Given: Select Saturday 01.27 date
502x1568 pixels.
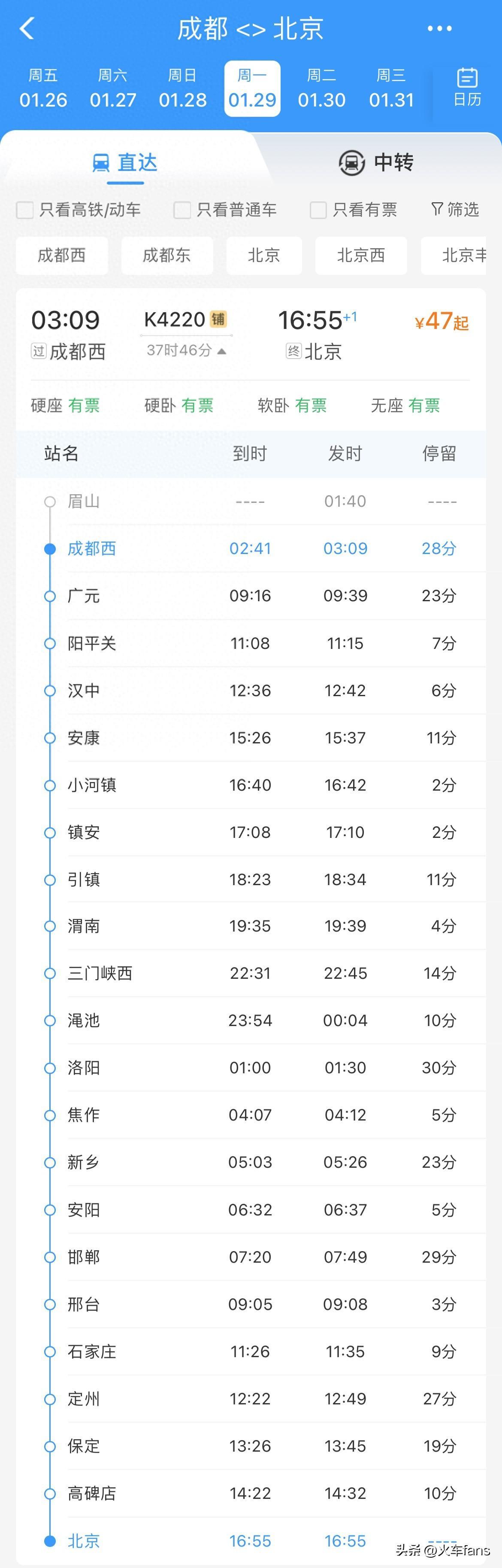Looking at the screenshot, I should click(x=113, y=88).
